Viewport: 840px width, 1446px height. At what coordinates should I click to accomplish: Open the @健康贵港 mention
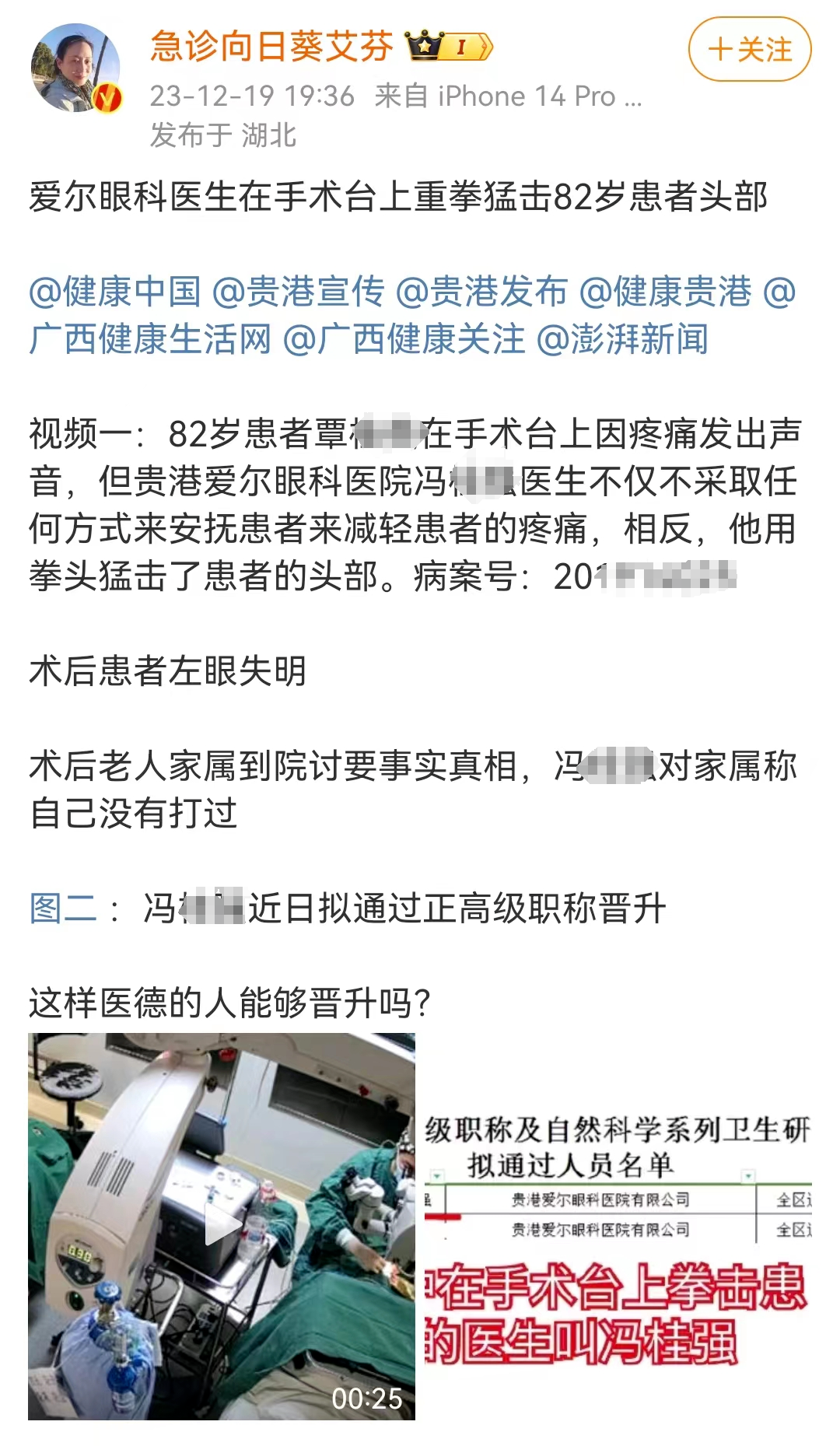(666, 292)
